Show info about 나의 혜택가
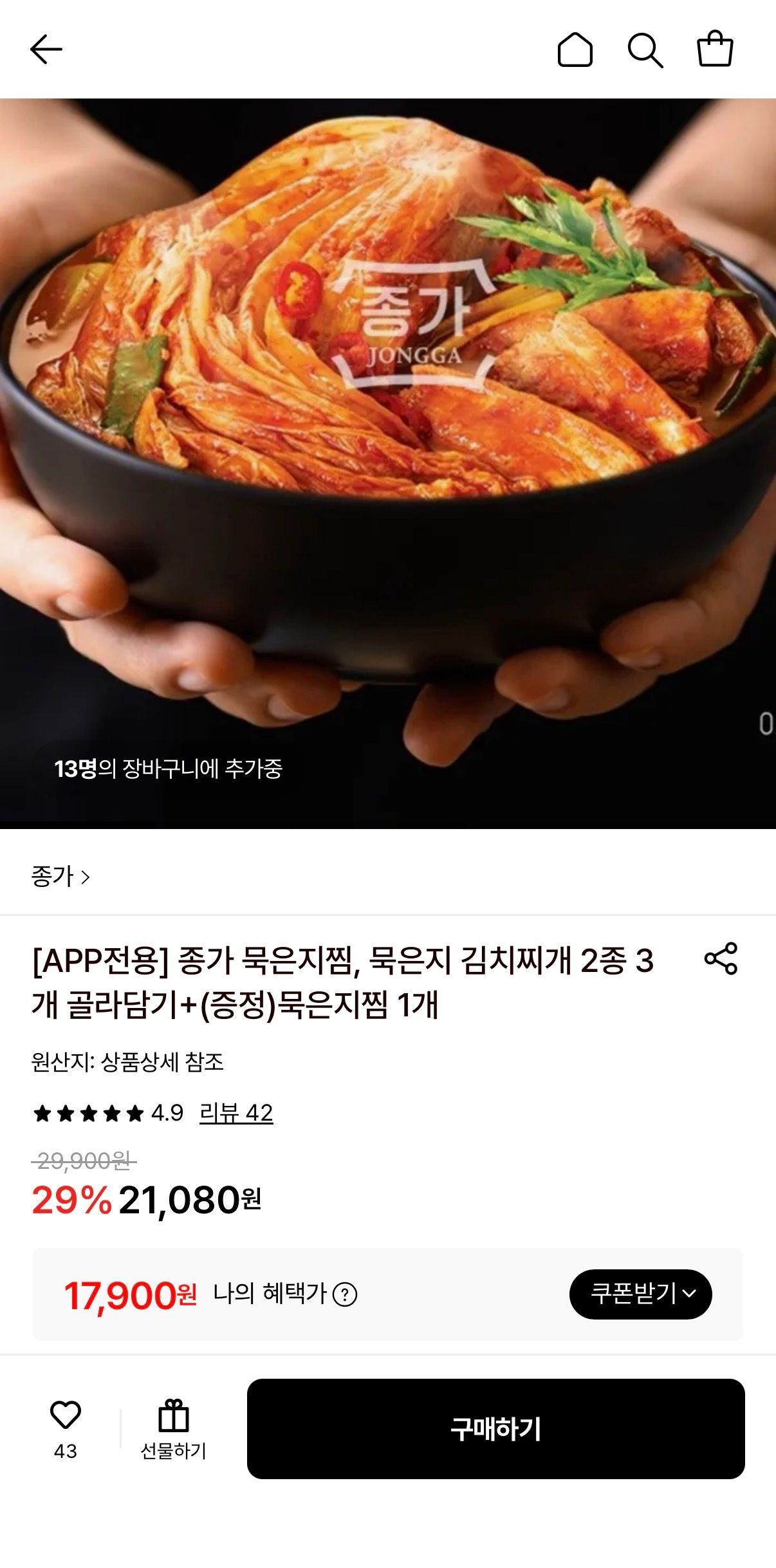The width and height of the screenshot is (776, 1568). (x=345, y=1294)
